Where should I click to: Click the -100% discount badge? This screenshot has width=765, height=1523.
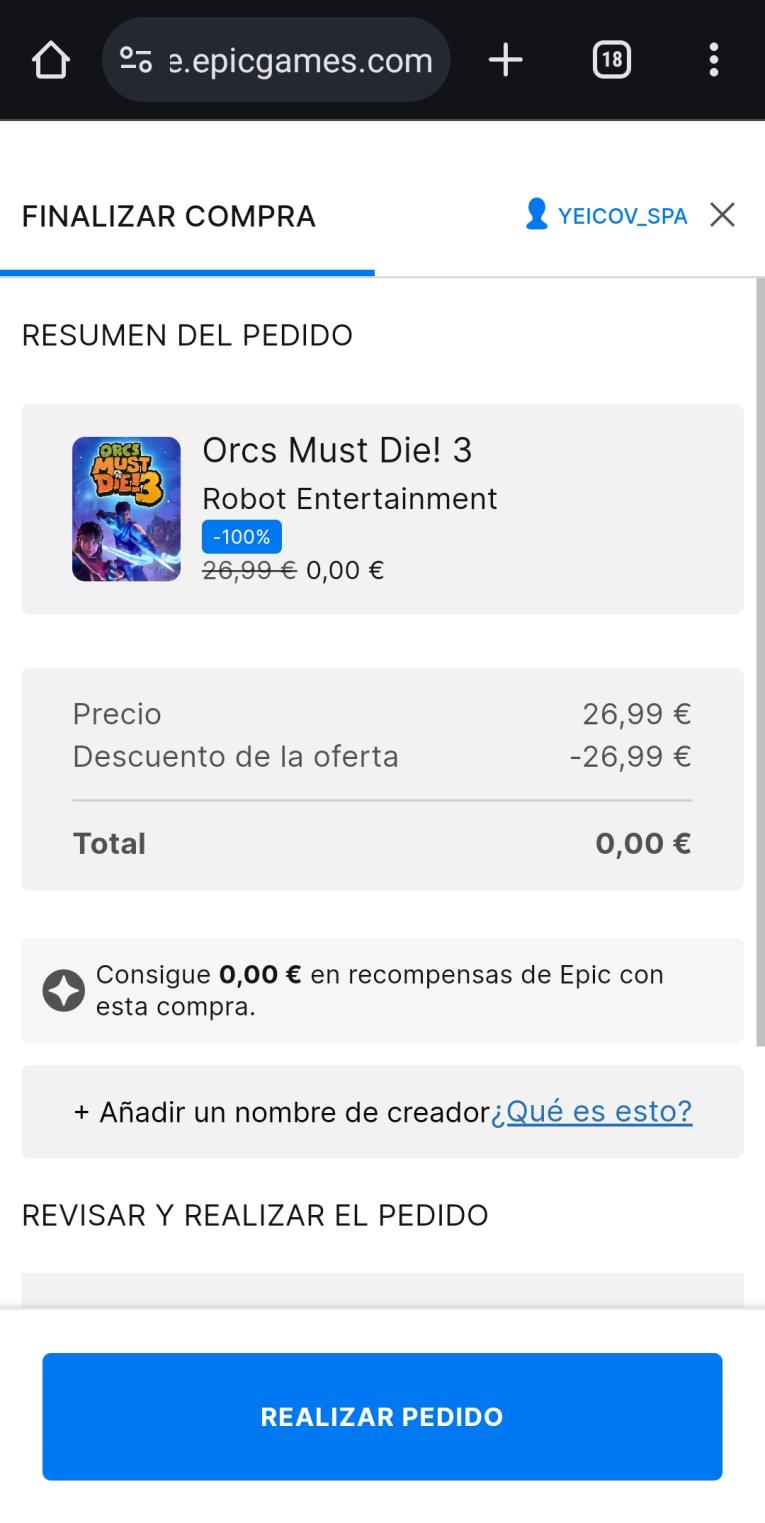pyautogui.click(x=241, y=537)
